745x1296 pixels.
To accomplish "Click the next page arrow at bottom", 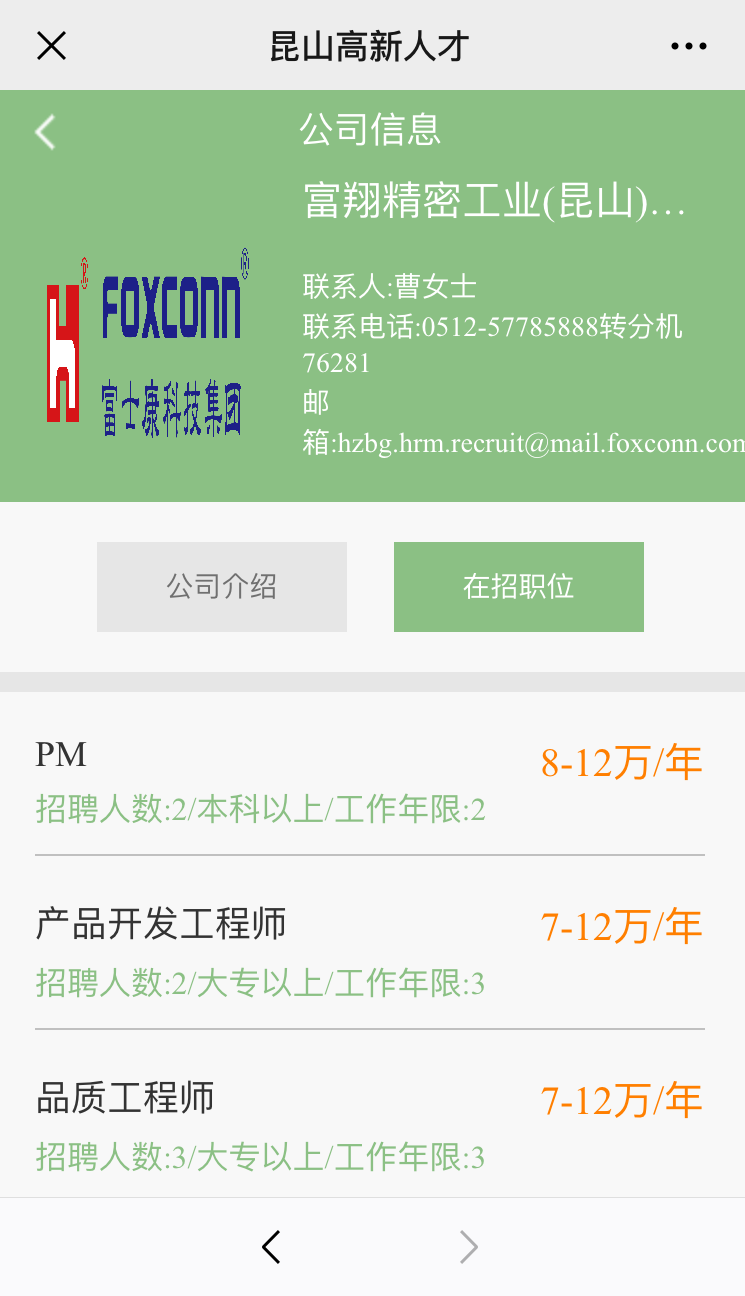I will [x=468, y=1247].
